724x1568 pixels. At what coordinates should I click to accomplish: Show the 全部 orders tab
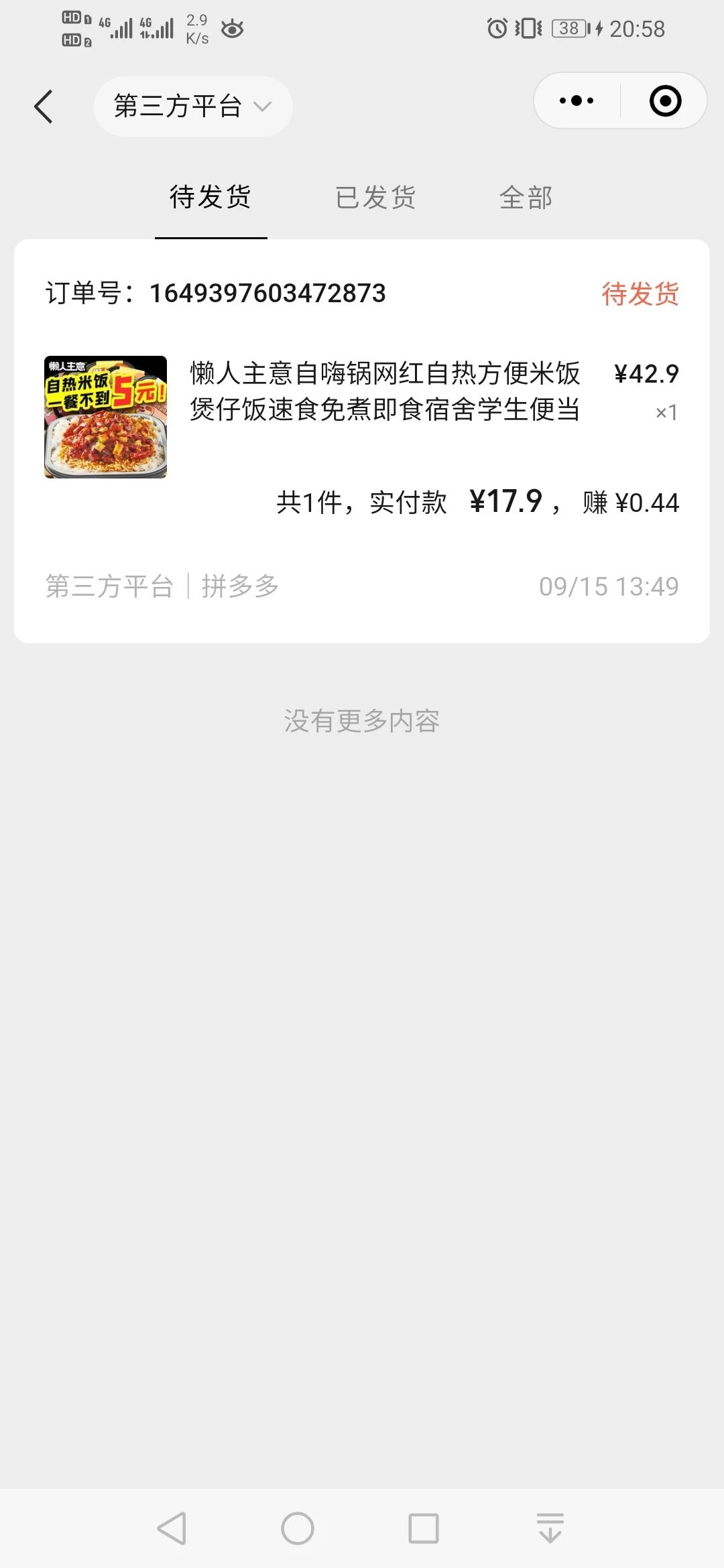526,198
